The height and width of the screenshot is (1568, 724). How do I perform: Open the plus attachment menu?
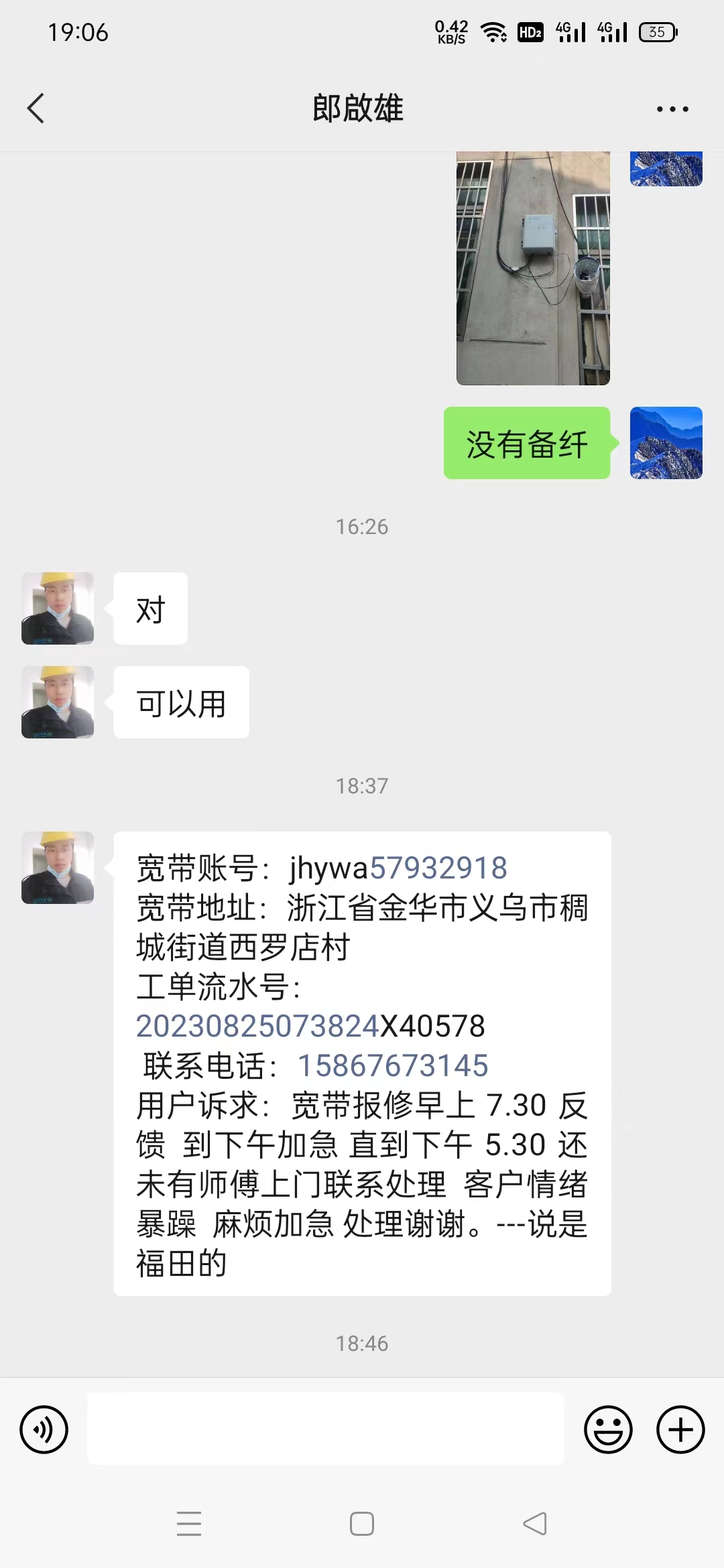coord(680,1429)
